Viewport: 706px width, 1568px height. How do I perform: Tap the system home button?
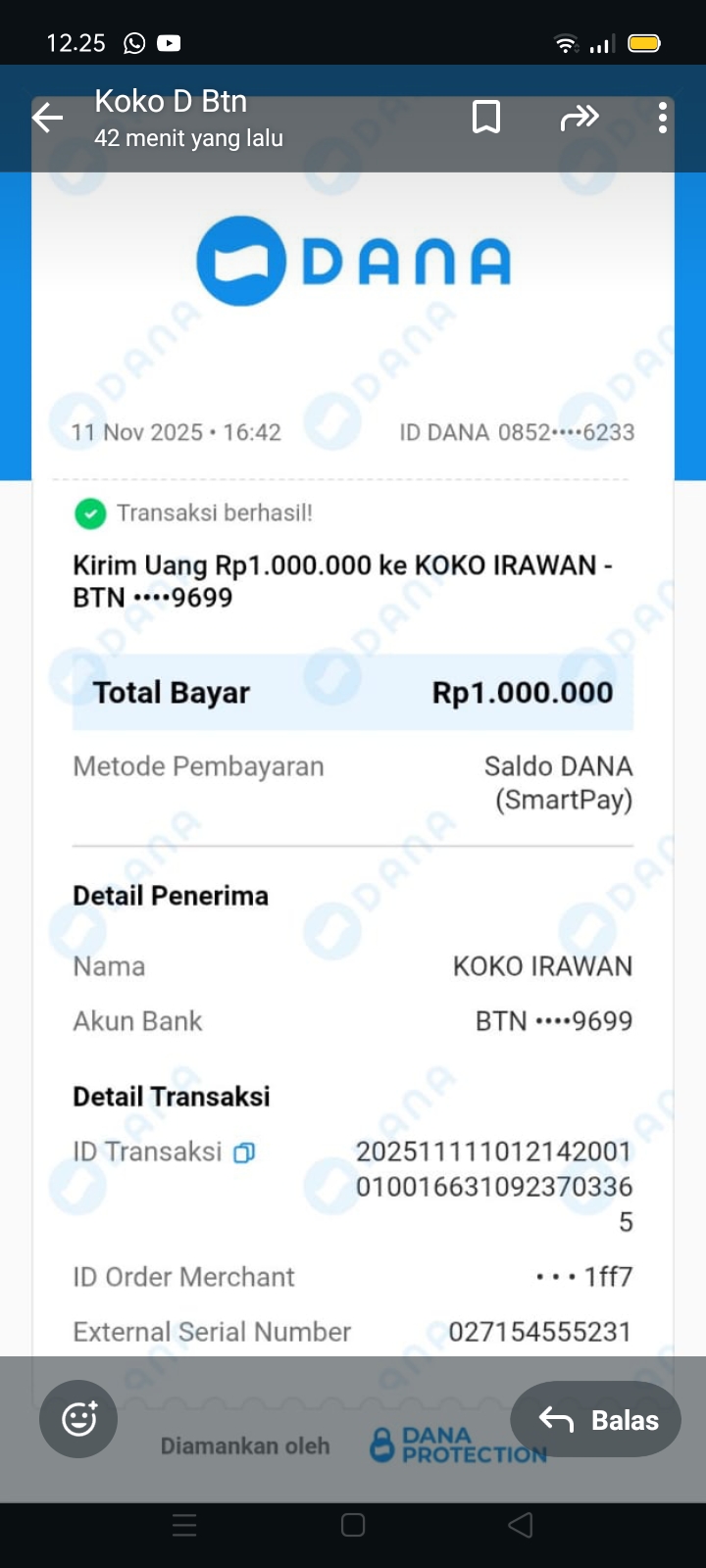(353, 1525)
